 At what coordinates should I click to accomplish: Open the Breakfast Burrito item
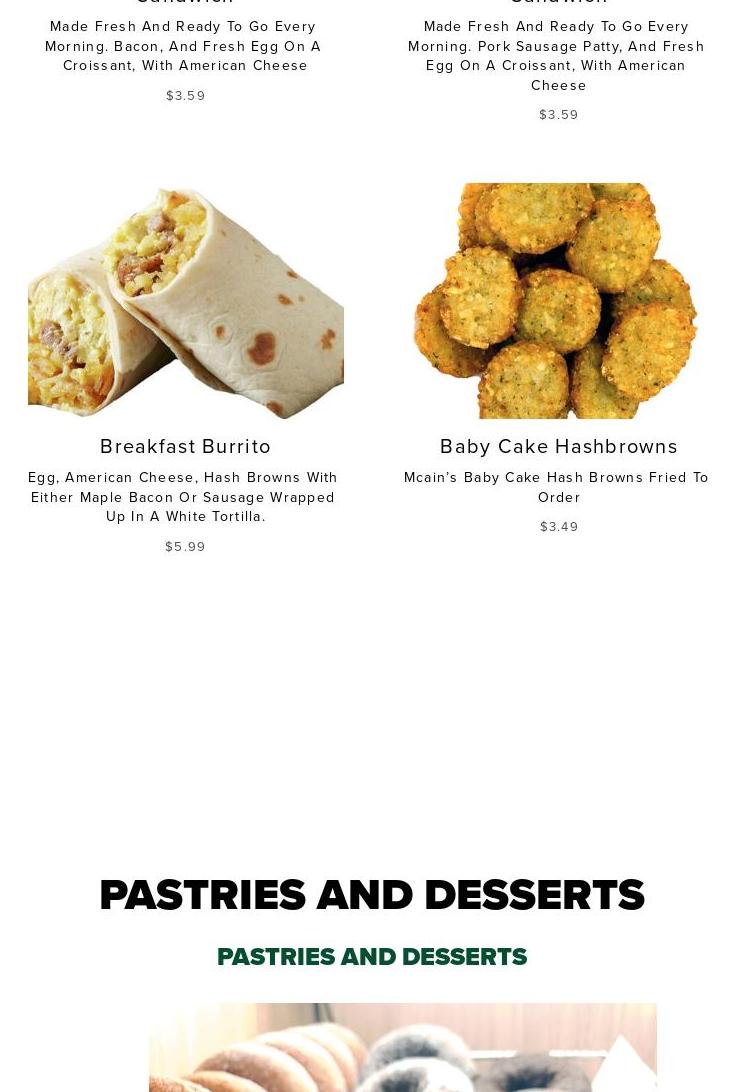click(185, 446)
